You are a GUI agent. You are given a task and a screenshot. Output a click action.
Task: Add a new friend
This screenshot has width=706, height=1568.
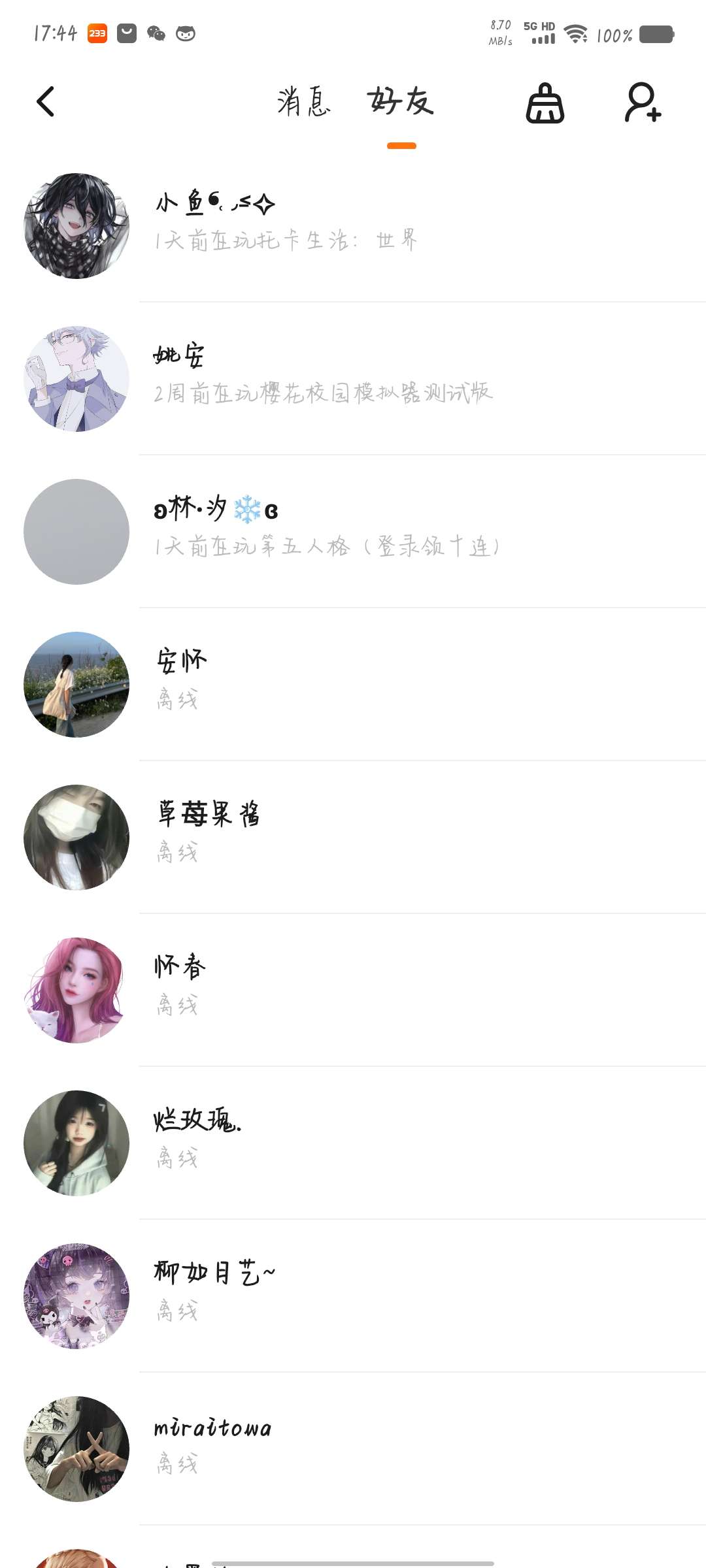643,103
